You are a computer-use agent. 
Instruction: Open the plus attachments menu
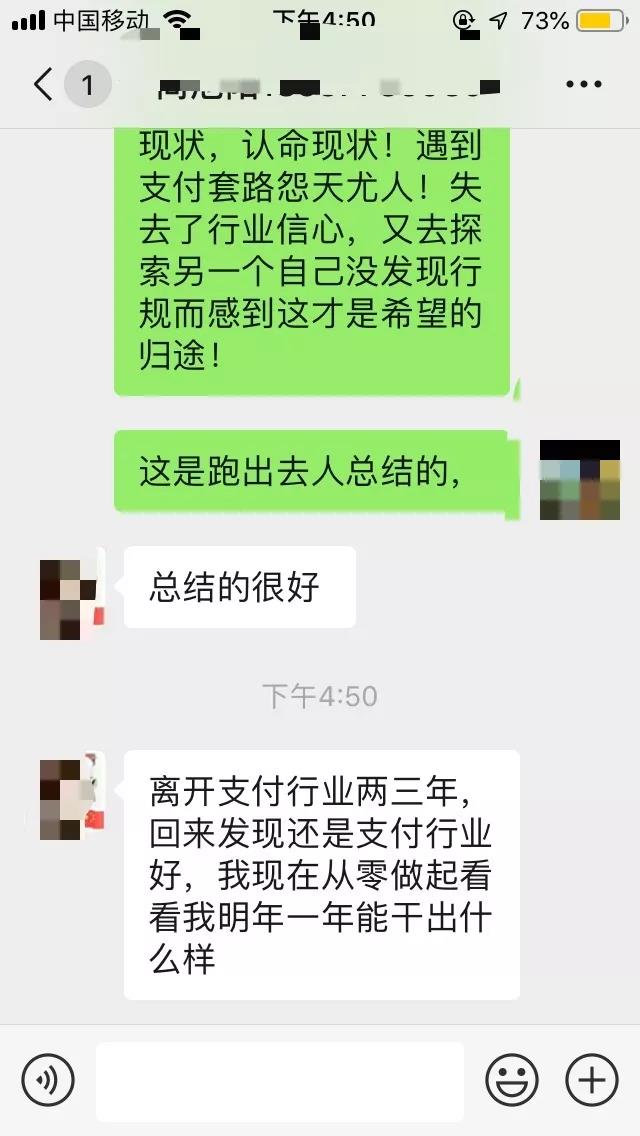pos(592,1080)
